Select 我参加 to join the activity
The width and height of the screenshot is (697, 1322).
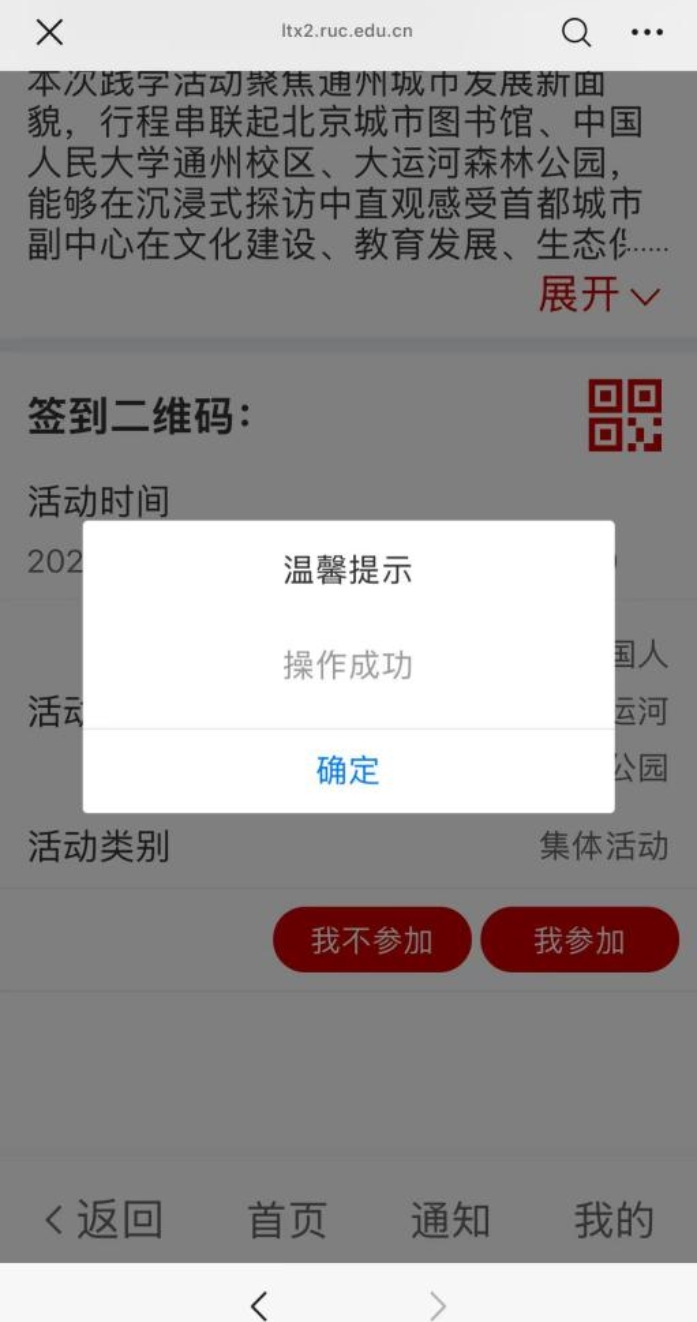pyautogui.click(x=579, y=940)
